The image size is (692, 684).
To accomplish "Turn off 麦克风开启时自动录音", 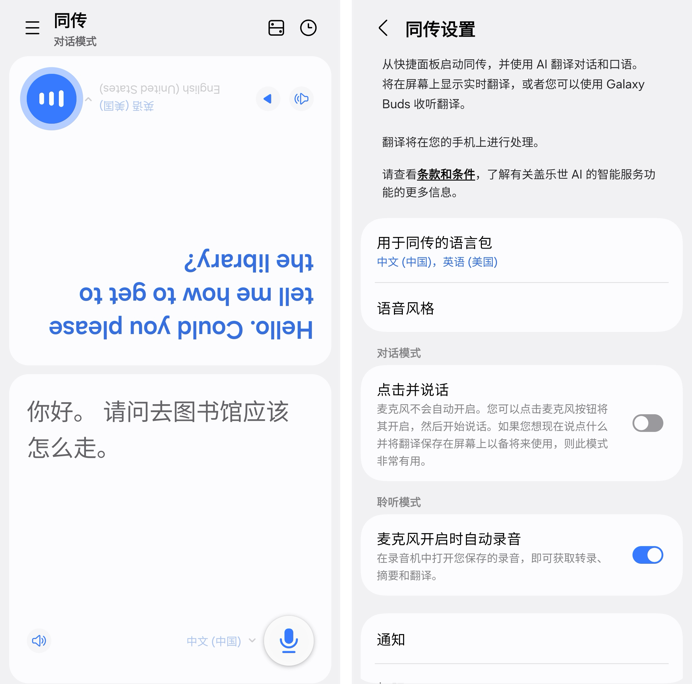I will (647, 555).
